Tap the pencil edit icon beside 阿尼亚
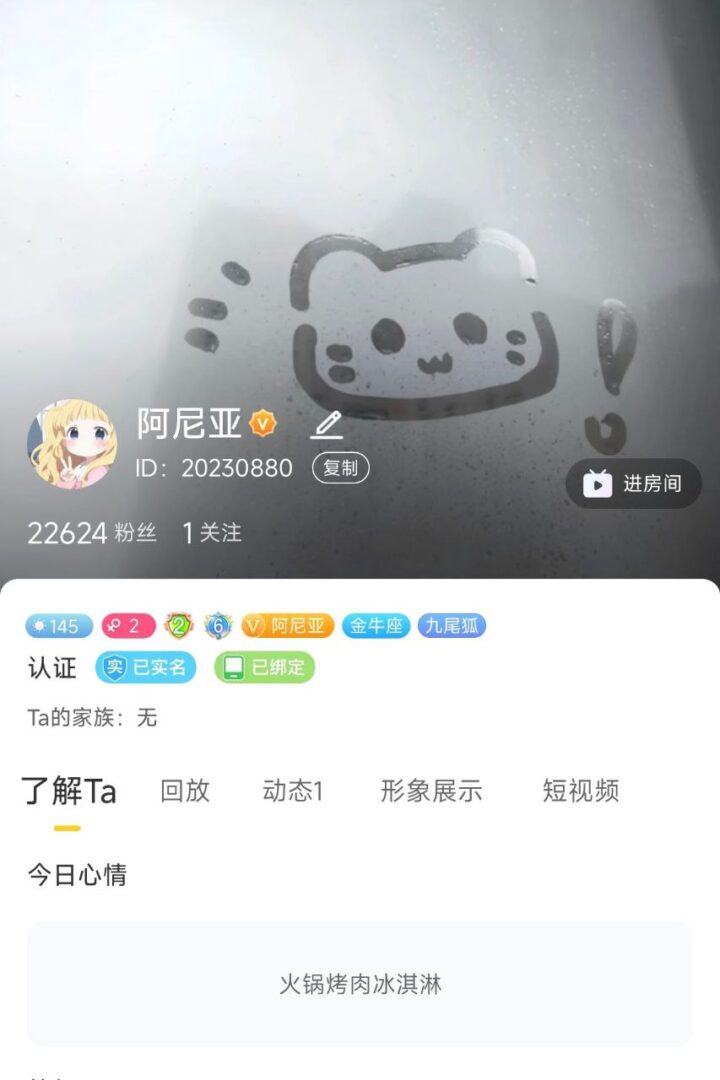The width and height of the screenshot is (720, 1080). coord(327,425)
